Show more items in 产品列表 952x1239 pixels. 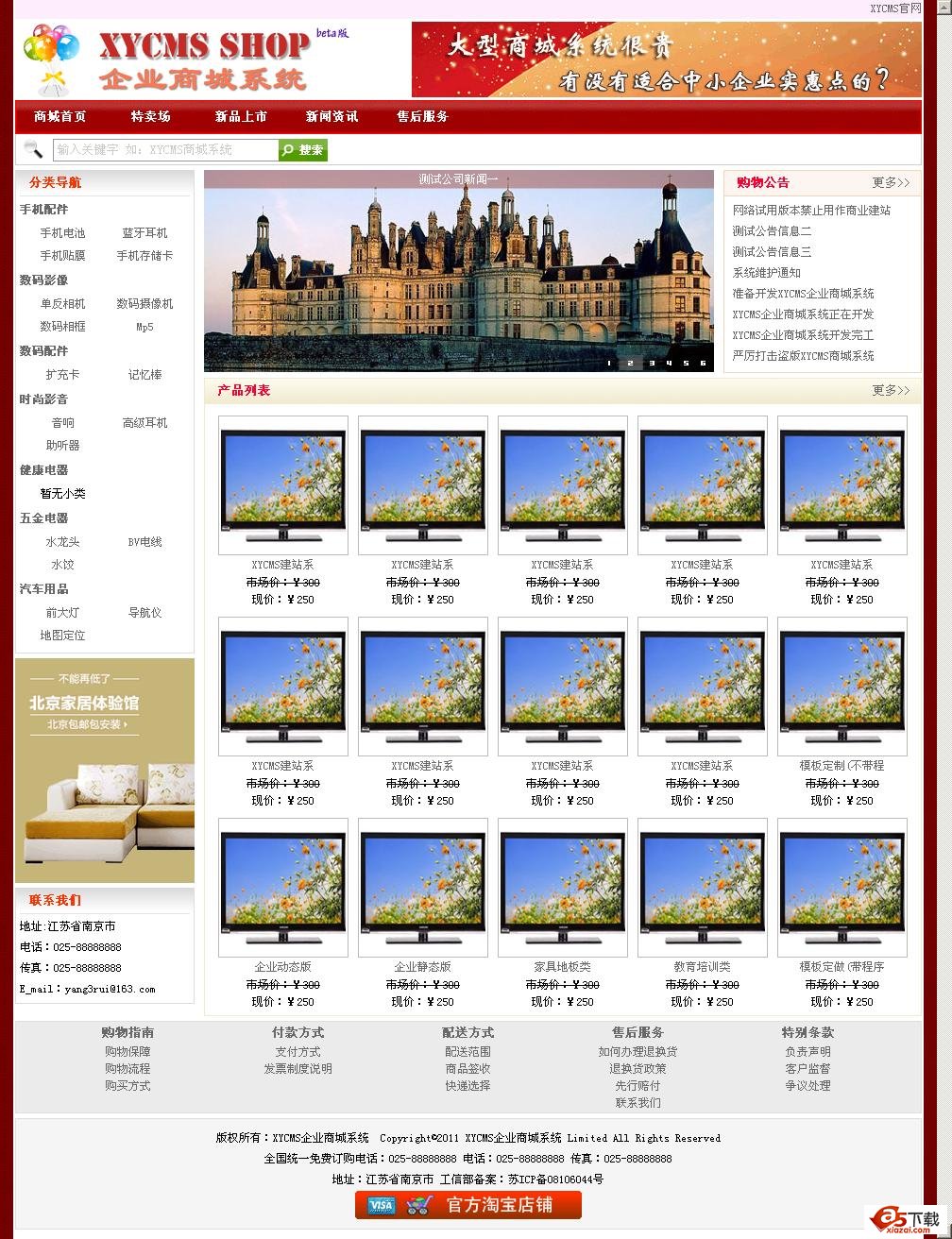tap(891, 391)
